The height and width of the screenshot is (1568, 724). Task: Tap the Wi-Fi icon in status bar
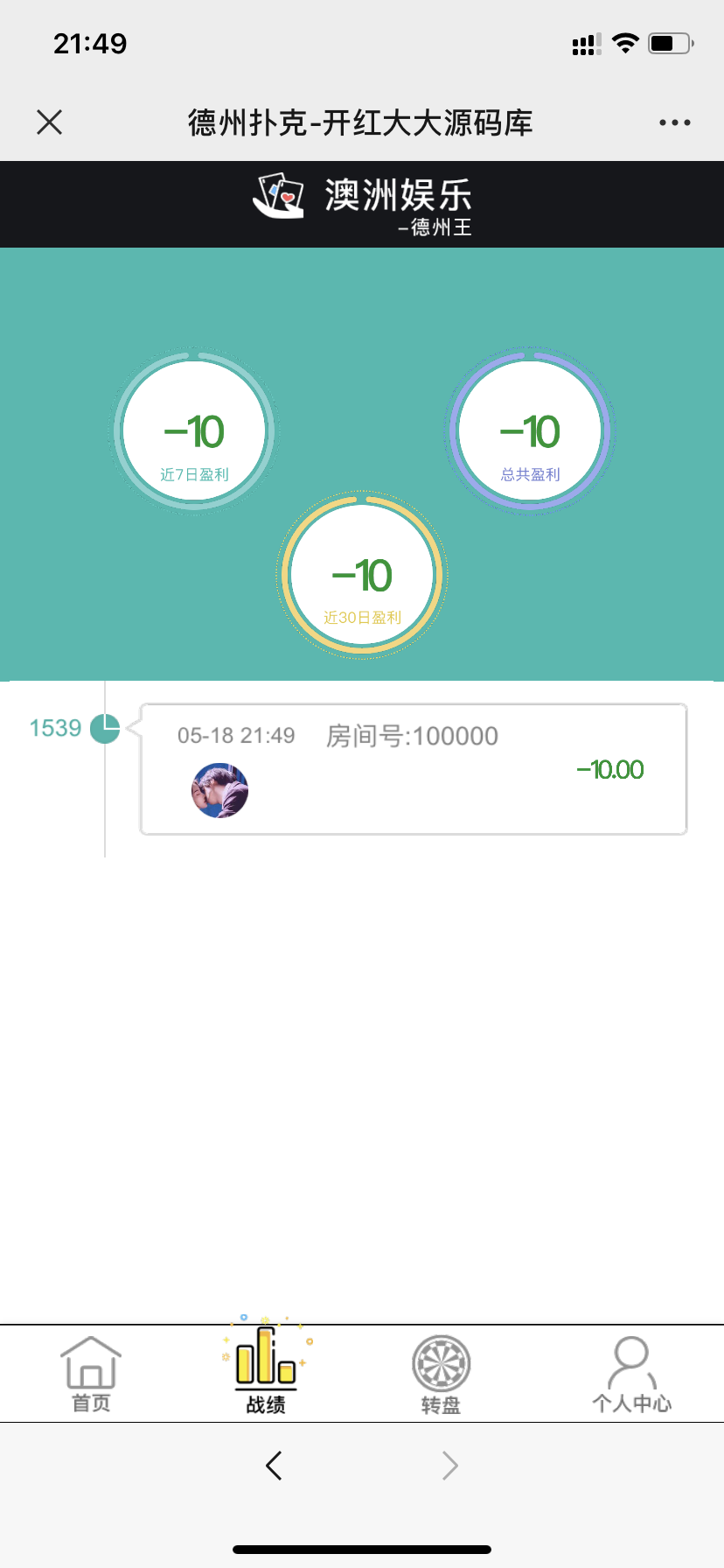(x=624, y=43)
